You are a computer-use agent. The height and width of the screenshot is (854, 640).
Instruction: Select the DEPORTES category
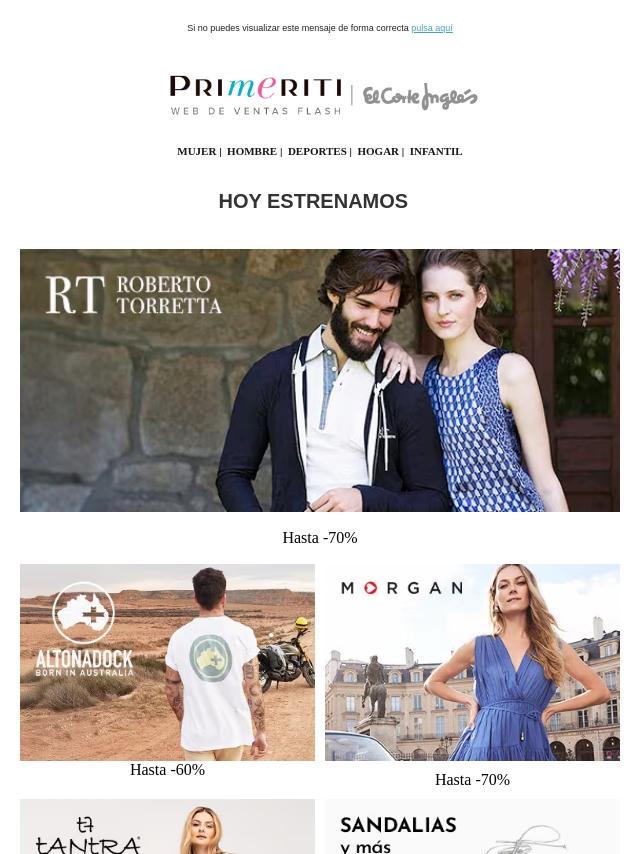(x=316, y=151)
